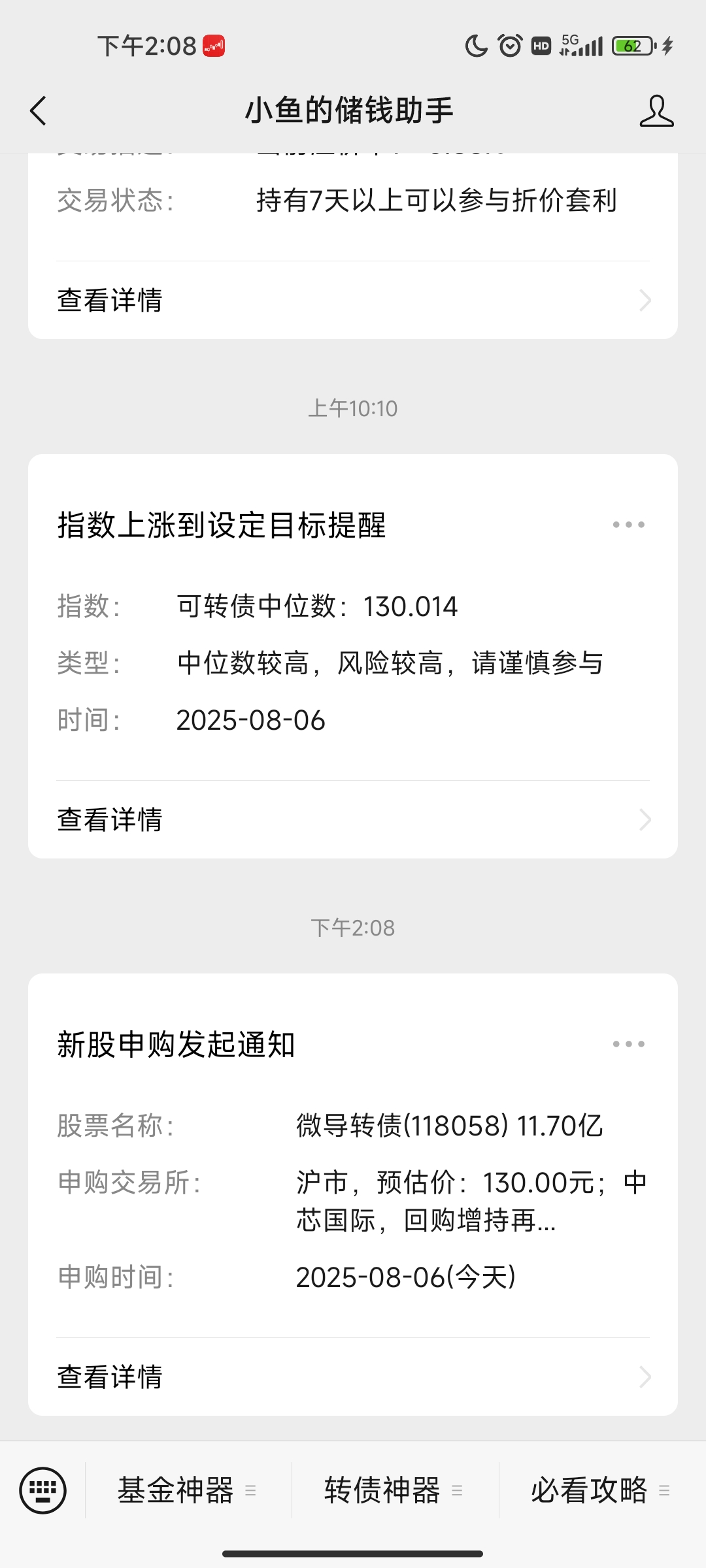
Task: Open the 指数上涨到设定目标提醒 message card
Action: [353, 653]
